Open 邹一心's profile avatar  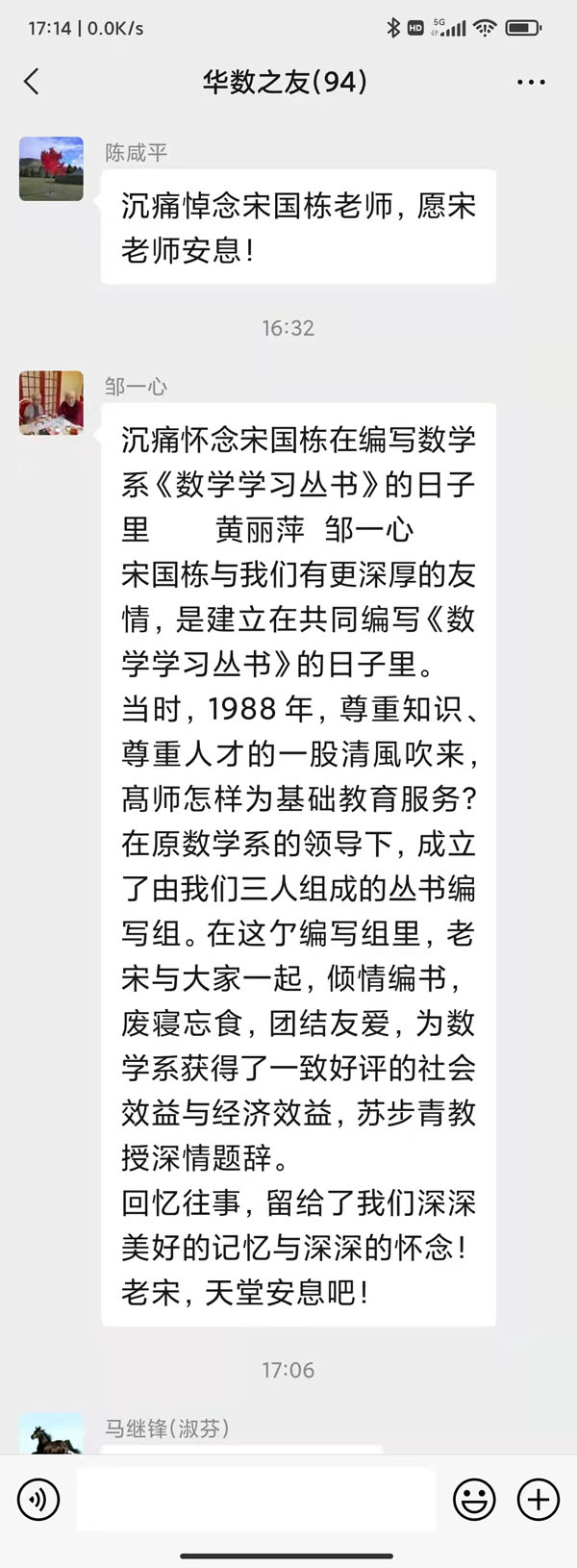51,402
